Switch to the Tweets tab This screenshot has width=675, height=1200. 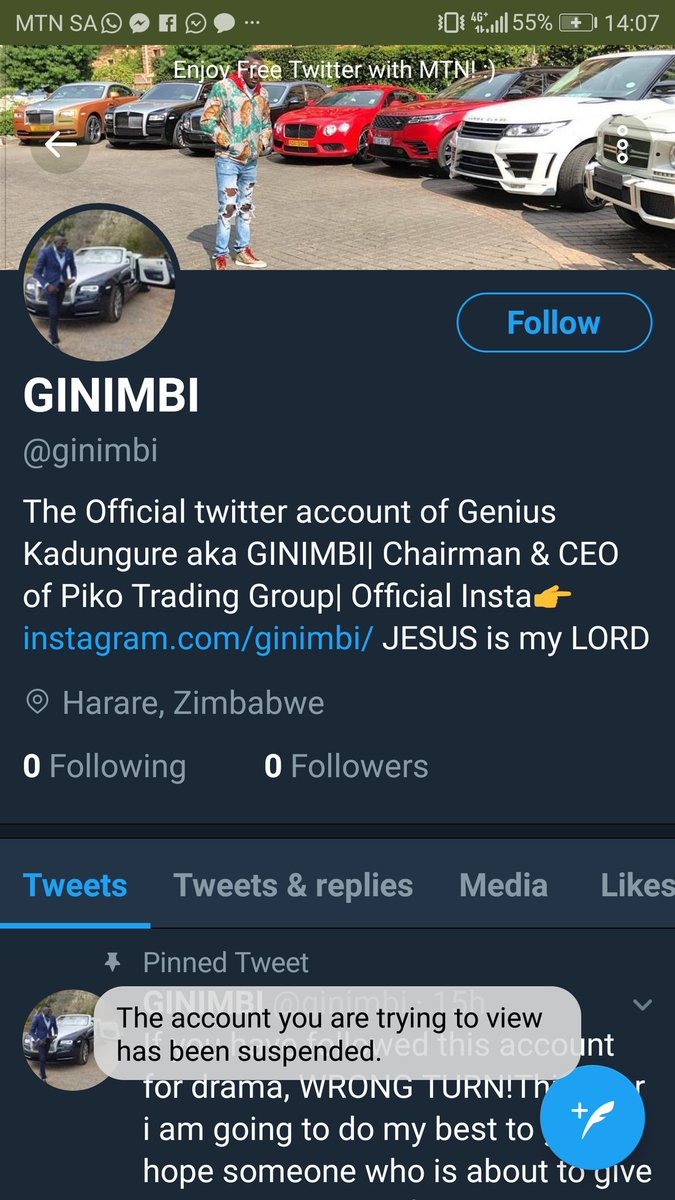click(75, 886)
